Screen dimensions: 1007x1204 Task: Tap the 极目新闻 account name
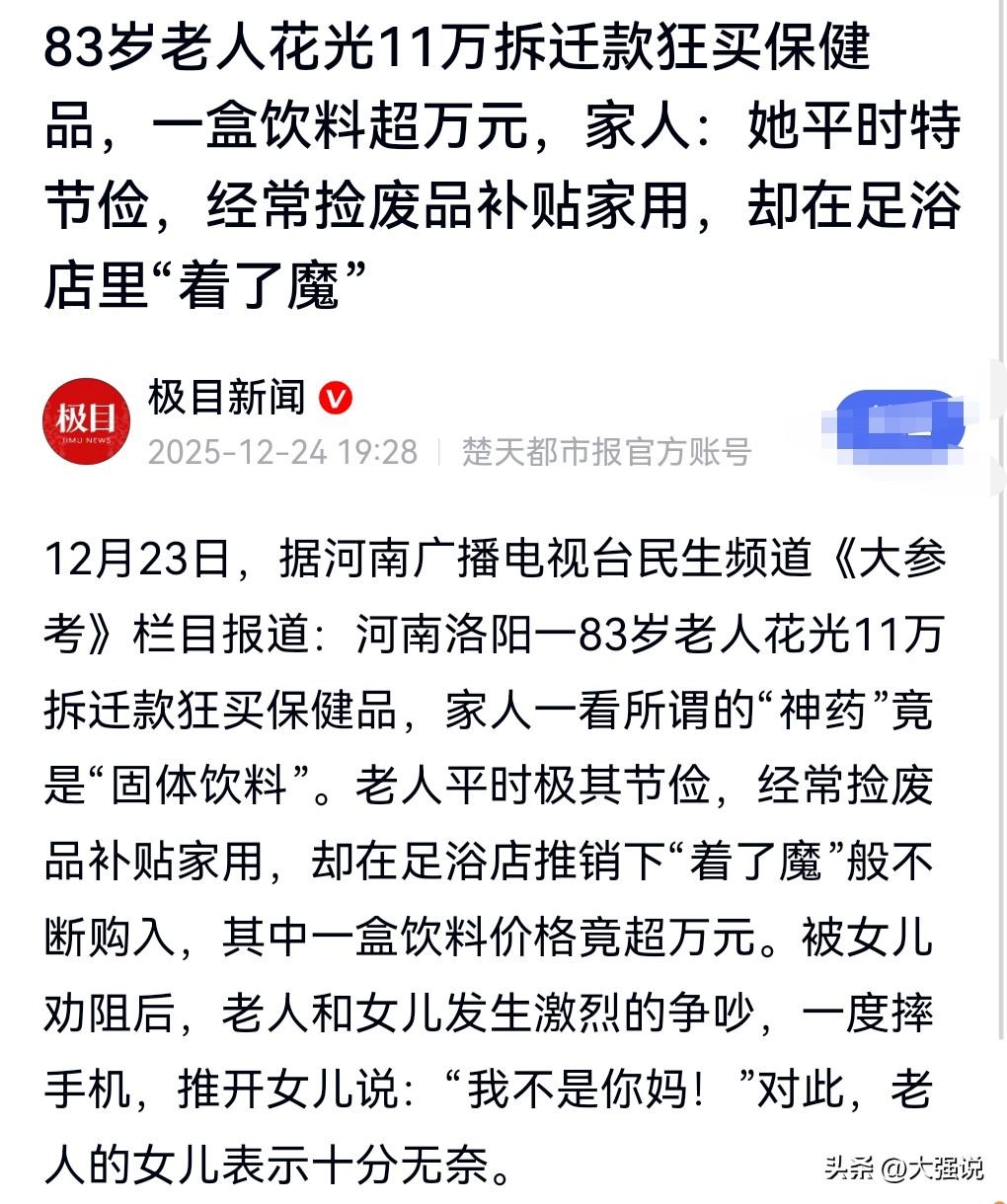pos(227,398)
